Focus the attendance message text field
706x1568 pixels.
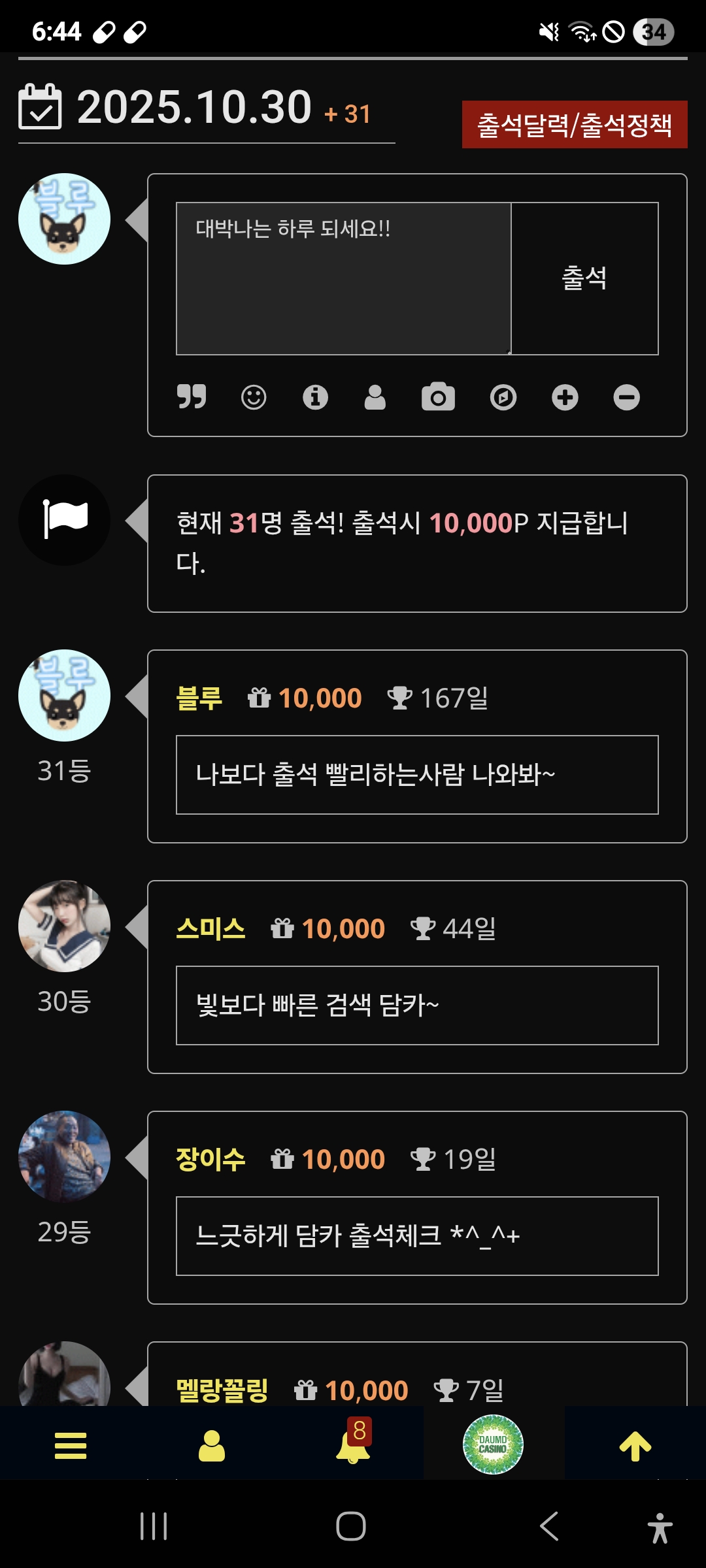click(x=343, y=278)
